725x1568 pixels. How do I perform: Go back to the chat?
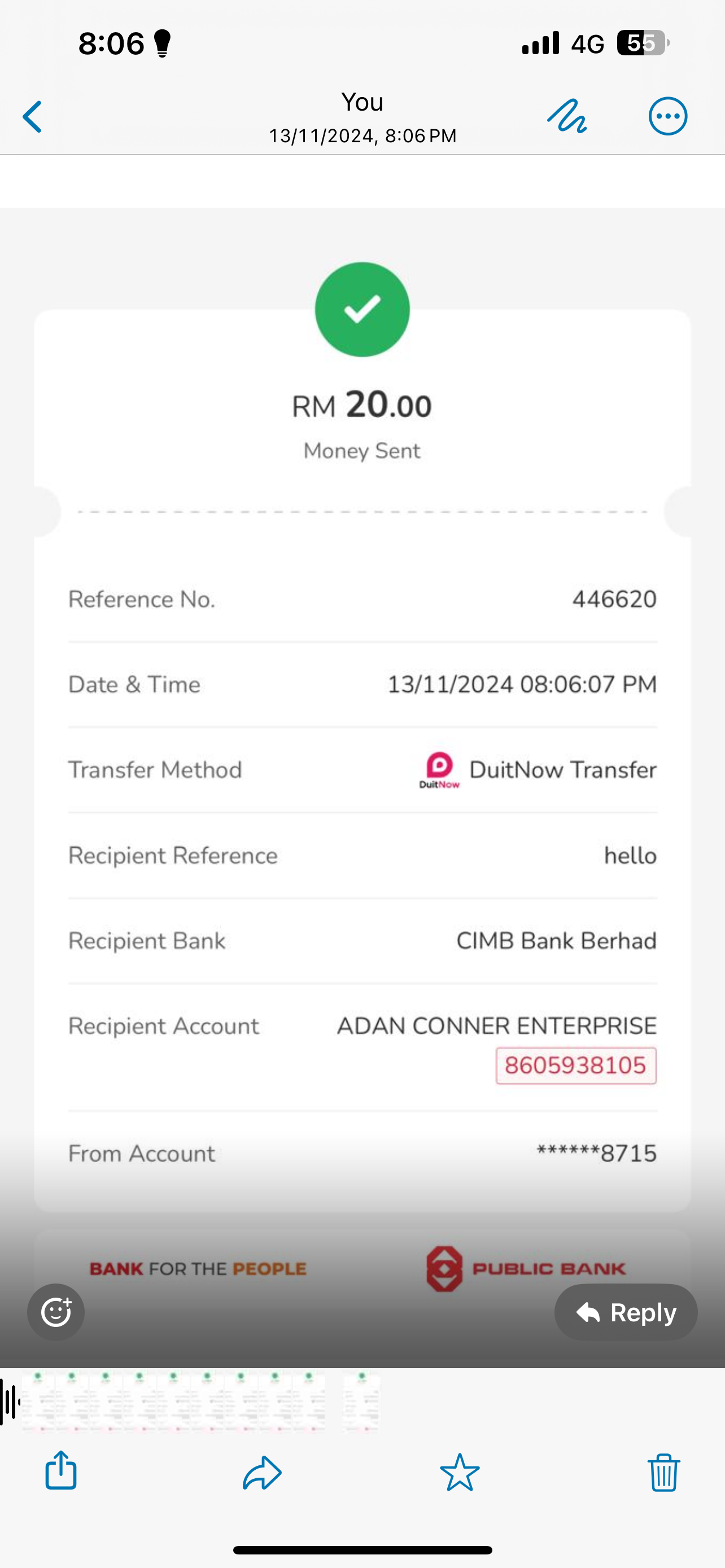tap(32, 116)
